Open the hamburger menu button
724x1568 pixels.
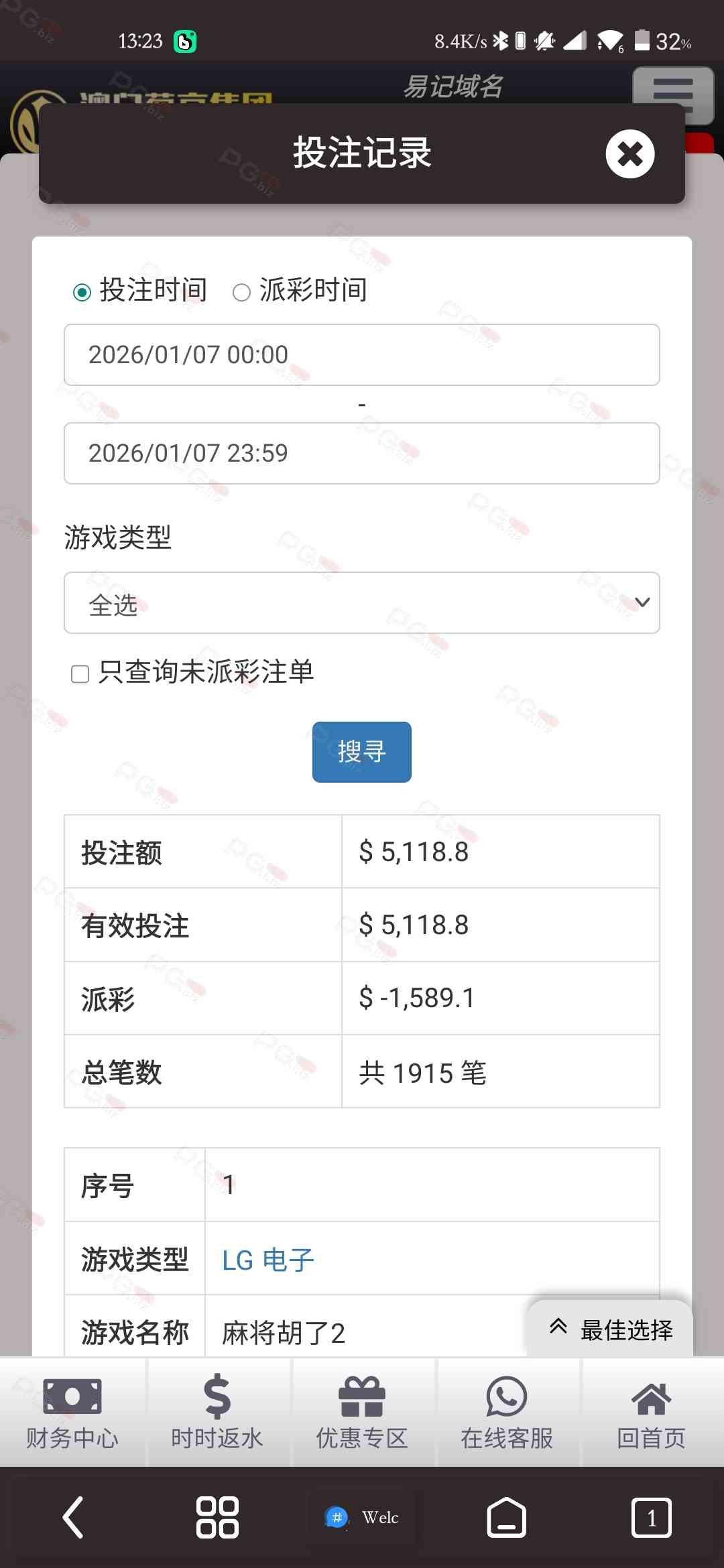pyautogui.click(x=672, y=94)
